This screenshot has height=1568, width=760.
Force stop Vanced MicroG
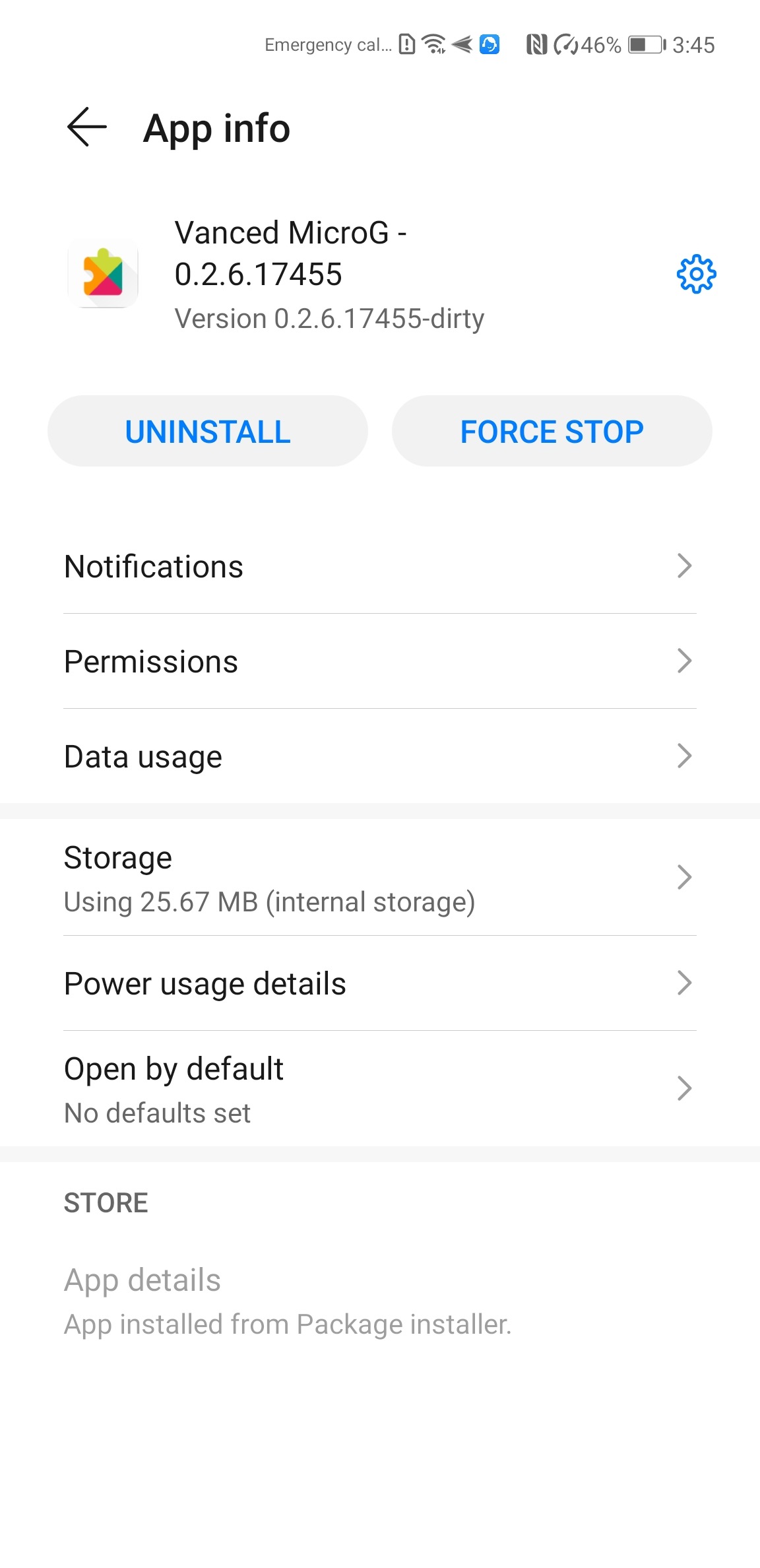click(x=552, y=432)
